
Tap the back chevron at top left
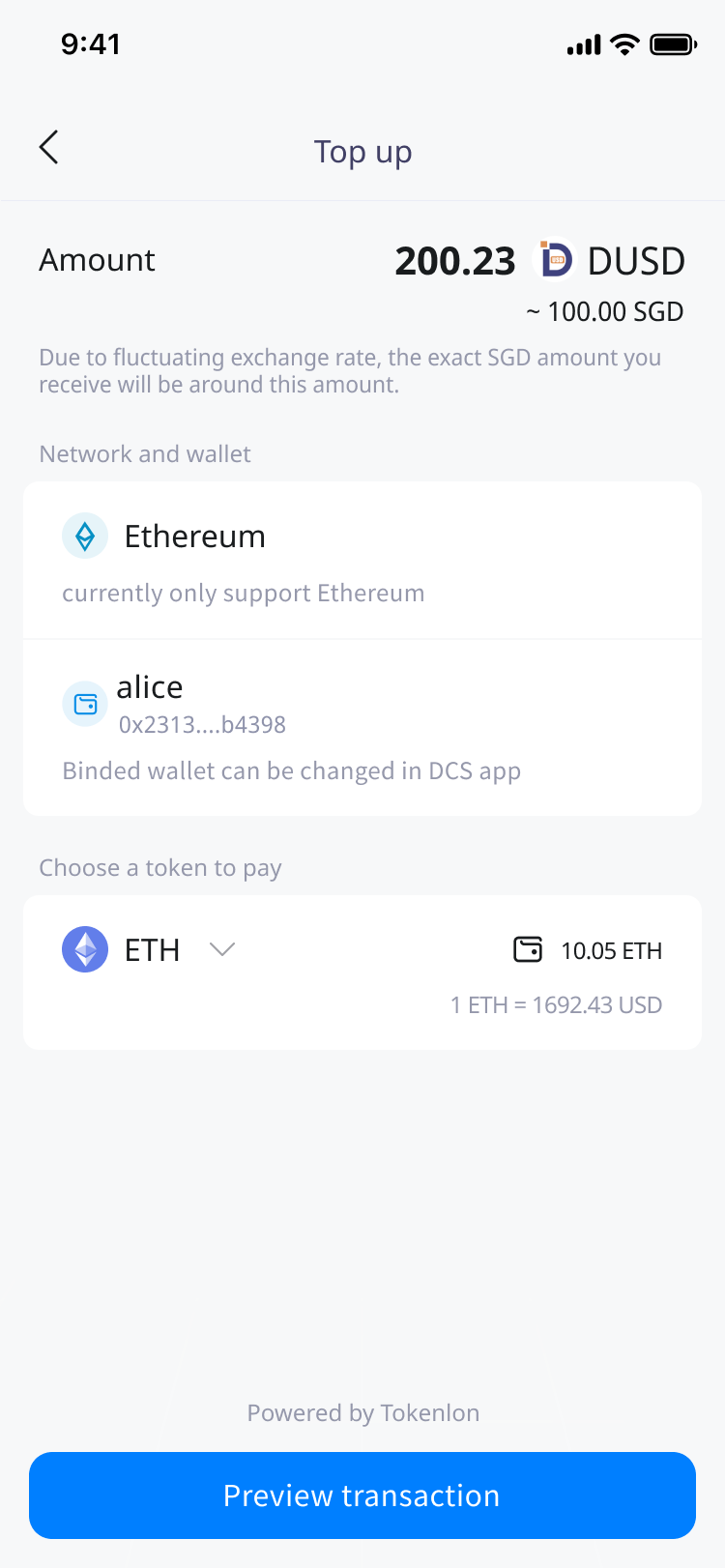click(48, 147)
